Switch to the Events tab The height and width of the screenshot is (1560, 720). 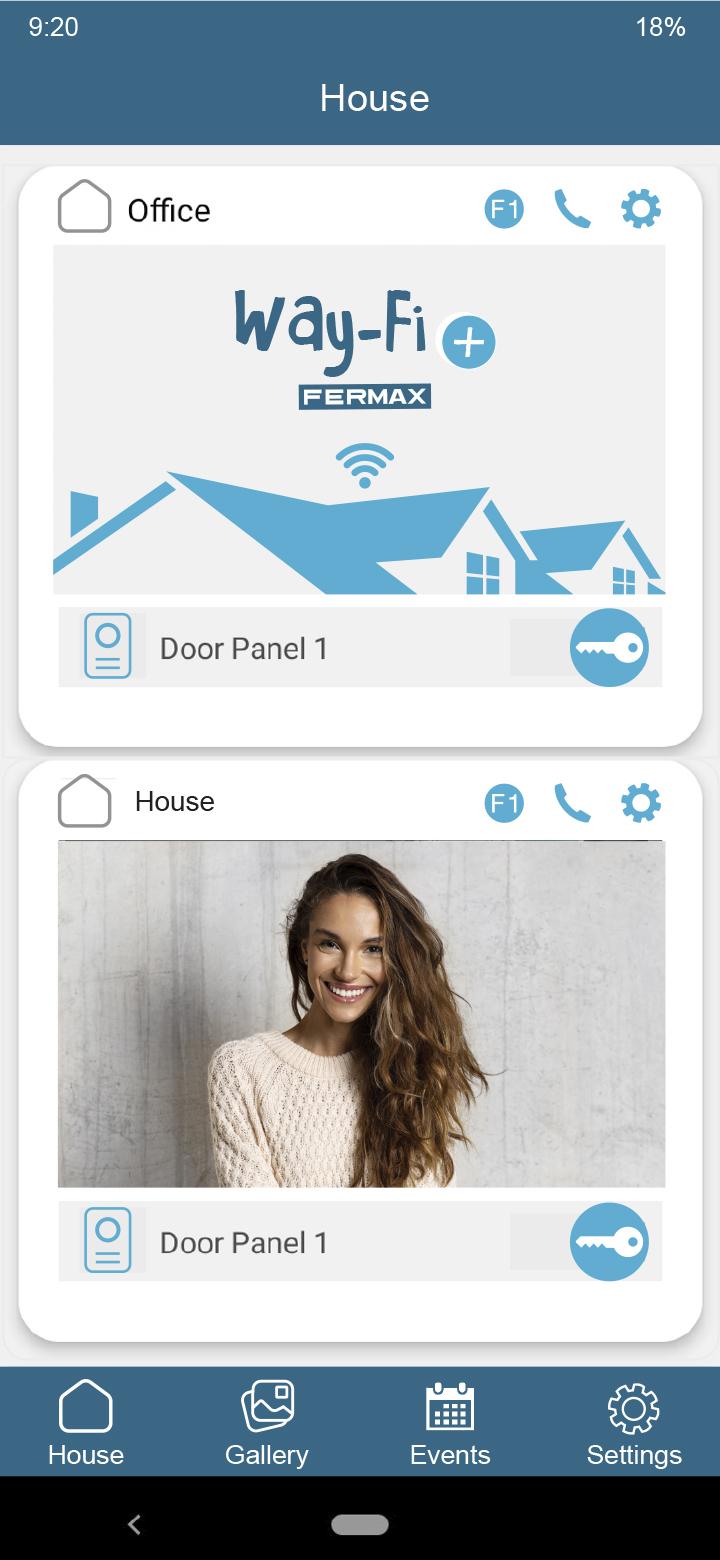tap(450, 1422)
